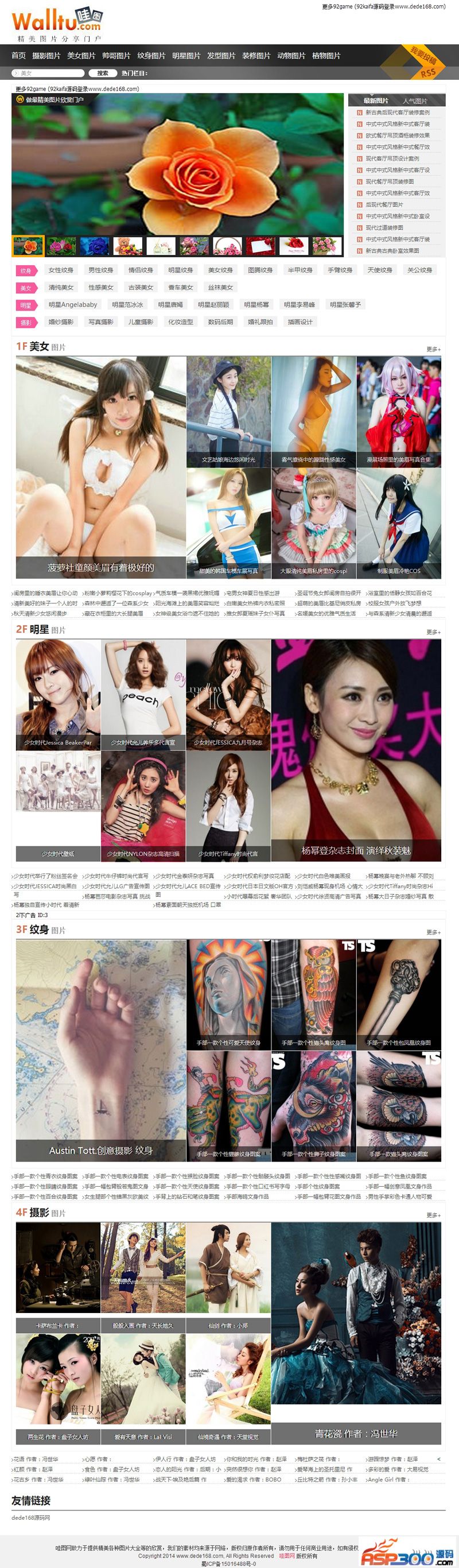Viewport: 459px width, 1568px height.
Task: View the 少女时代Tiffany时尚代言 photo
Action: point(228,805)
